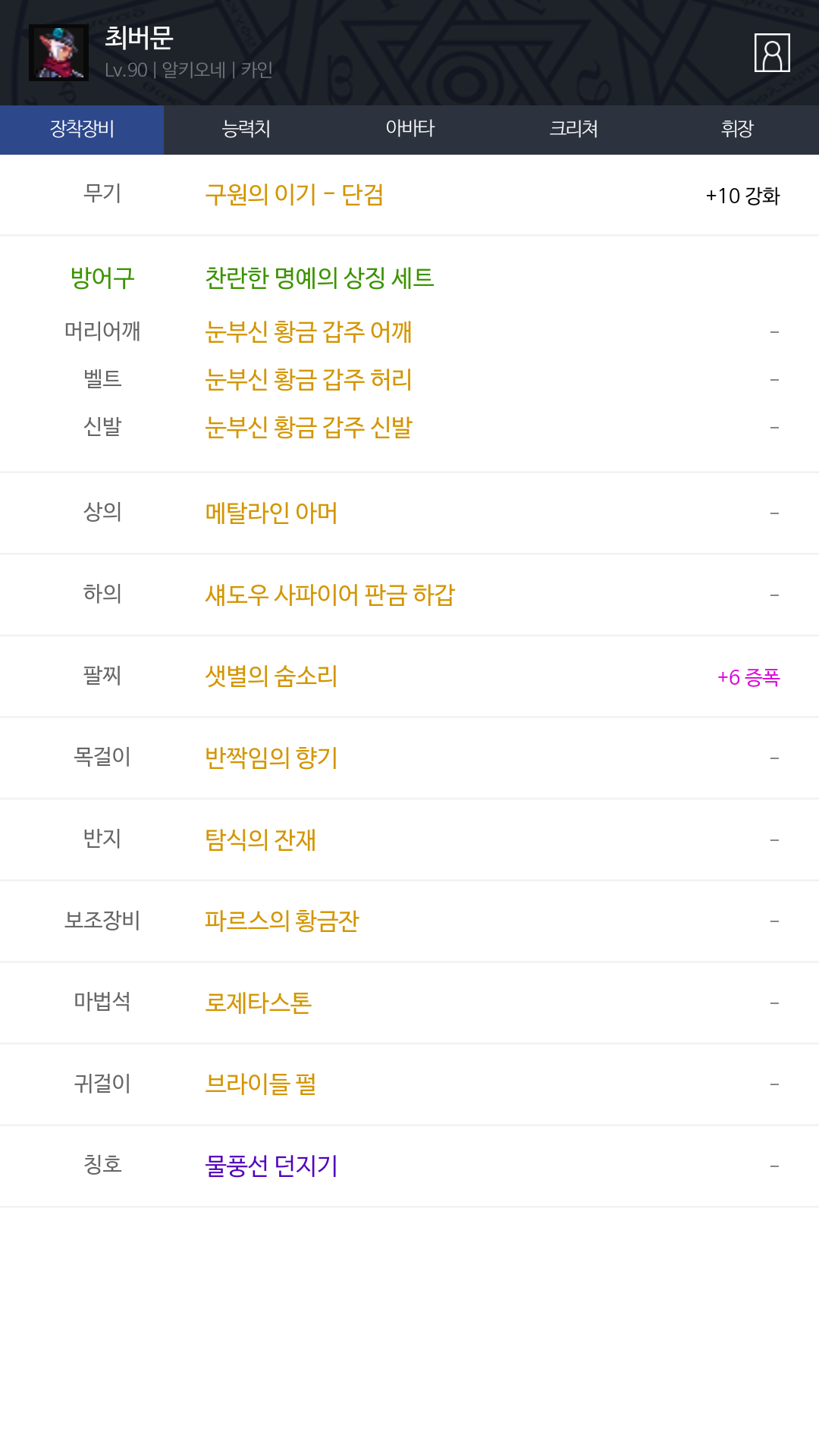This screenshot has width=819, height=1456.
Task: View 메탈라인 아머 details
Action: [x=271, y=513]
